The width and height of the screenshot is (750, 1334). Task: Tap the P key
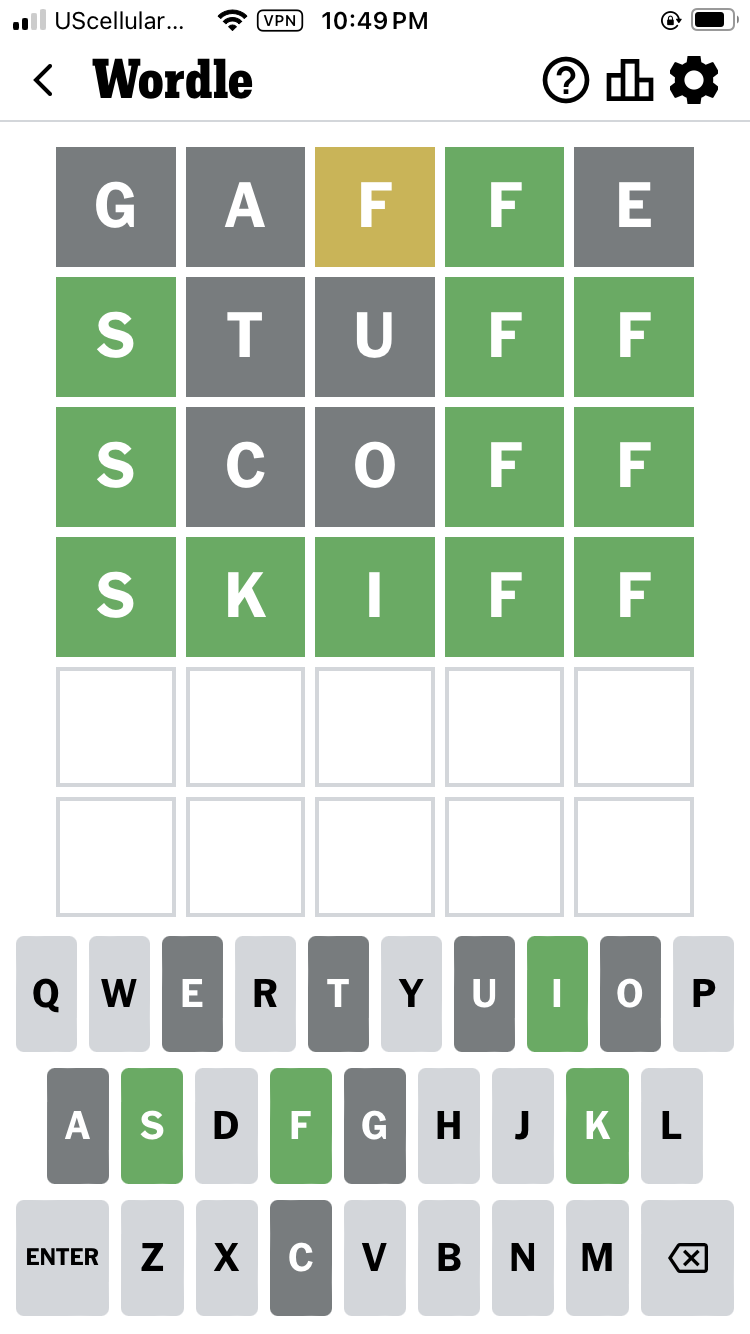pos(704,994)
